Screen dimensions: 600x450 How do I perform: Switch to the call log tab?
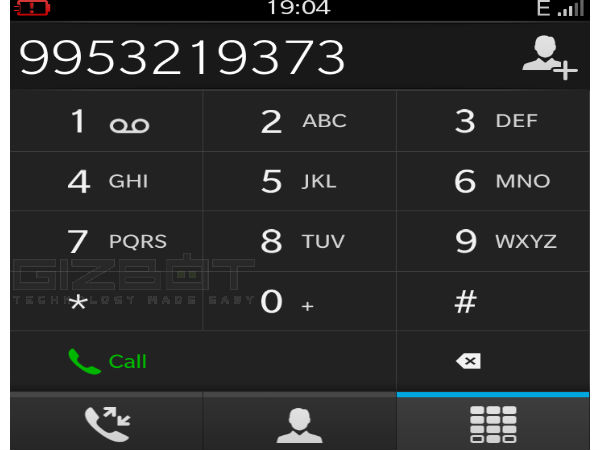pos(106,424)
